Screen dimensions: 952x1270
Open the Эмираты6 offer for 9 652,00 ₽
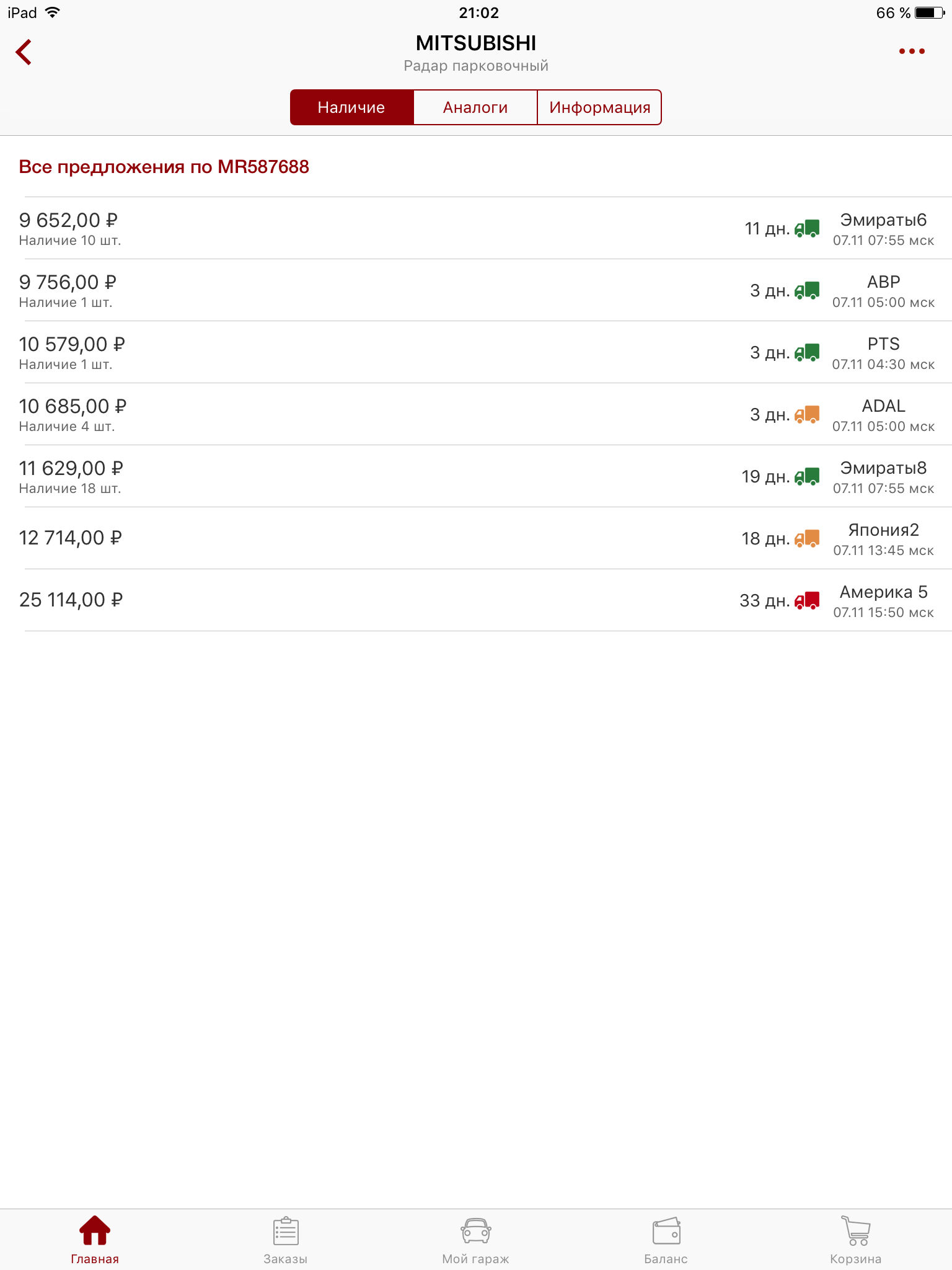[x=476, y=228]
